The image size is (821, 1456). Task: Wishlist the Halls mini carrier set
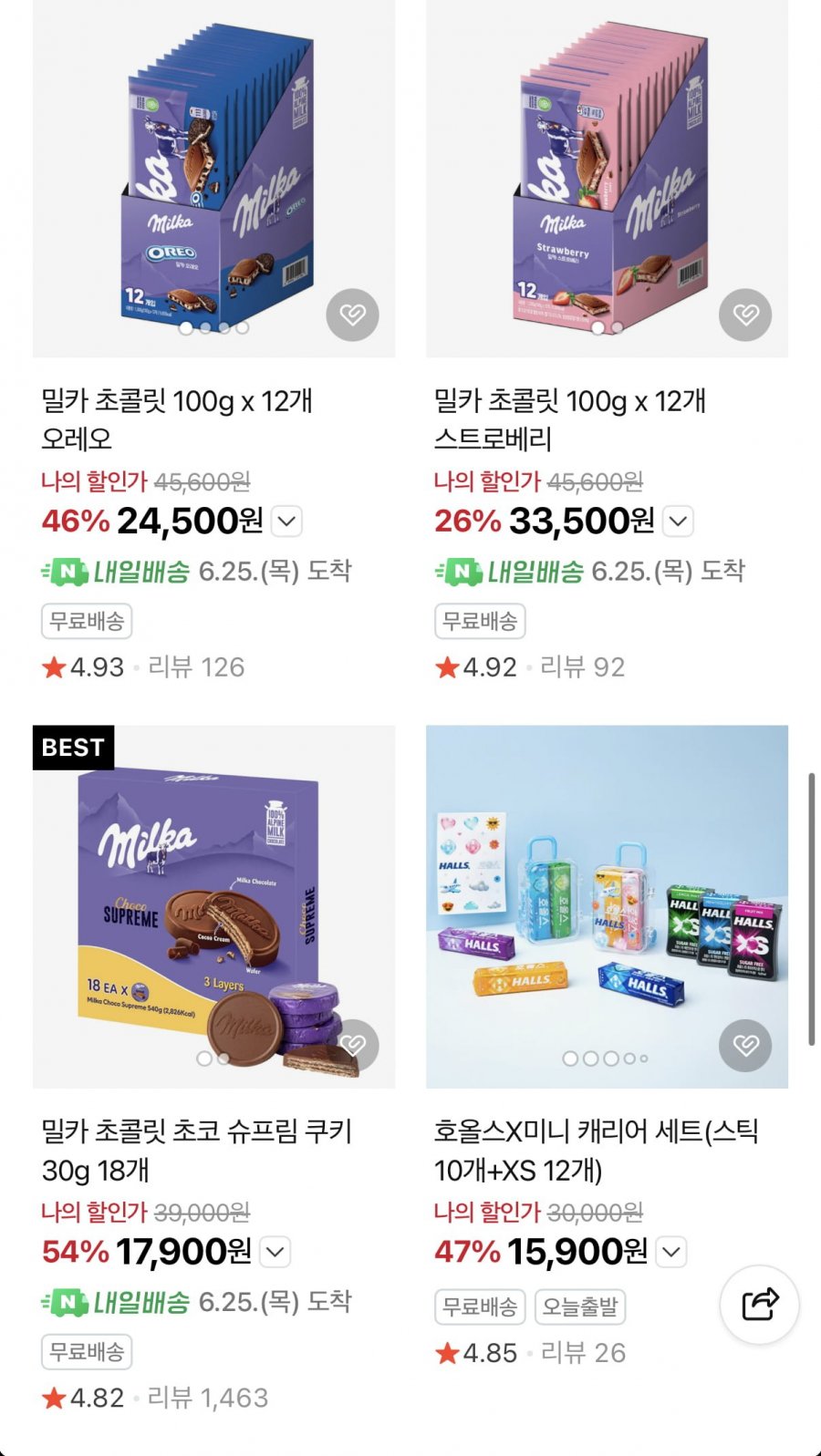tap(745, 1045)
